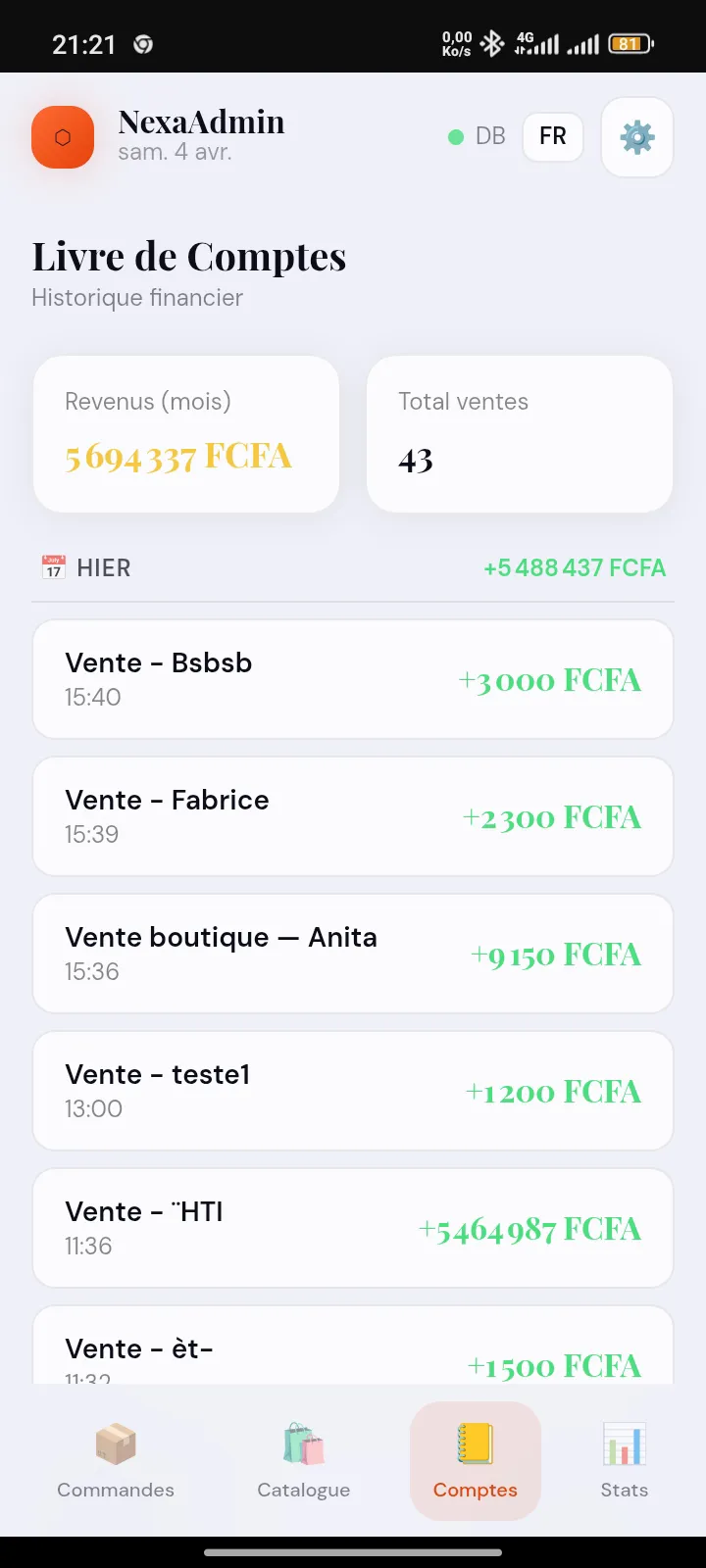Expand the Revenus (mois) summary card
Image resolution: width=706 pixels, height=1568 pixels.
click(186, 433)
